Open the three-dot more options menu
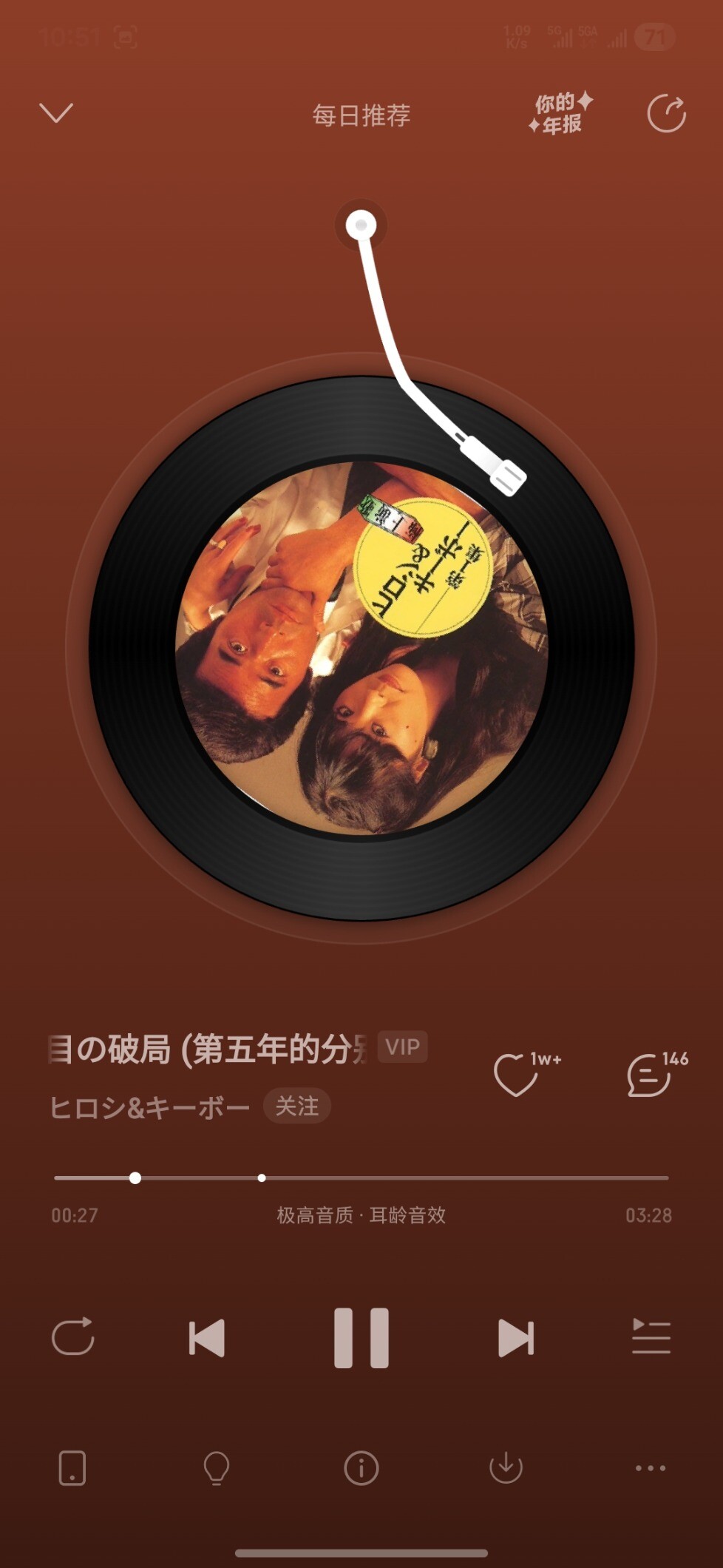The width and height of the screenshot is (723, 1568). [651, 1468]
